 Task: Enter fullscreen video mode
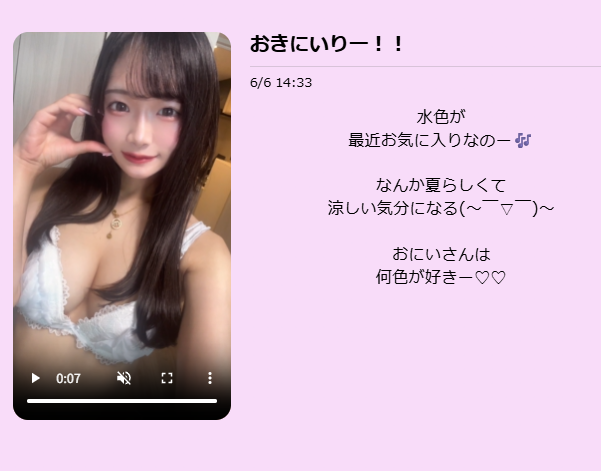point(167,378)
